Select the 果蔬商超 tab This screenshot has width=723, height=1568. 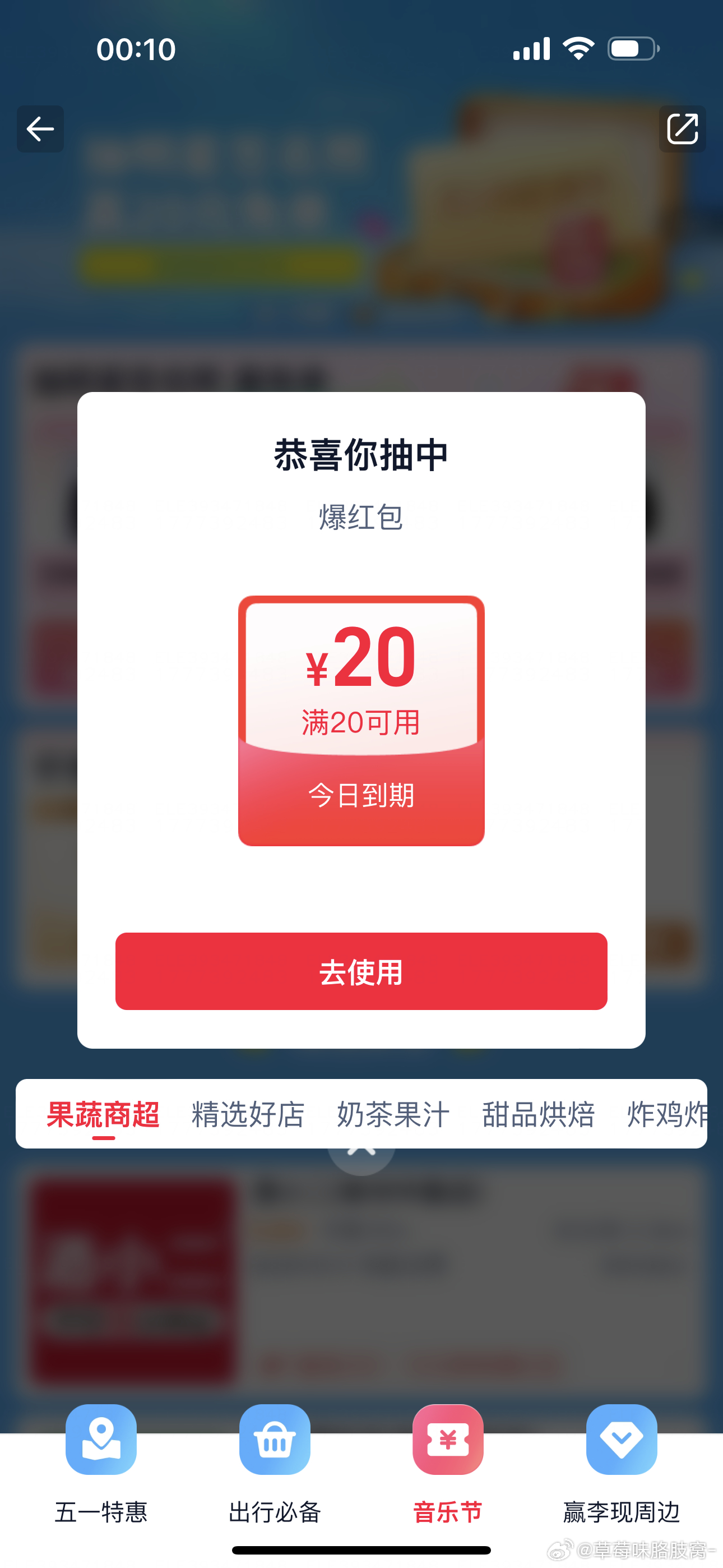104,1114
